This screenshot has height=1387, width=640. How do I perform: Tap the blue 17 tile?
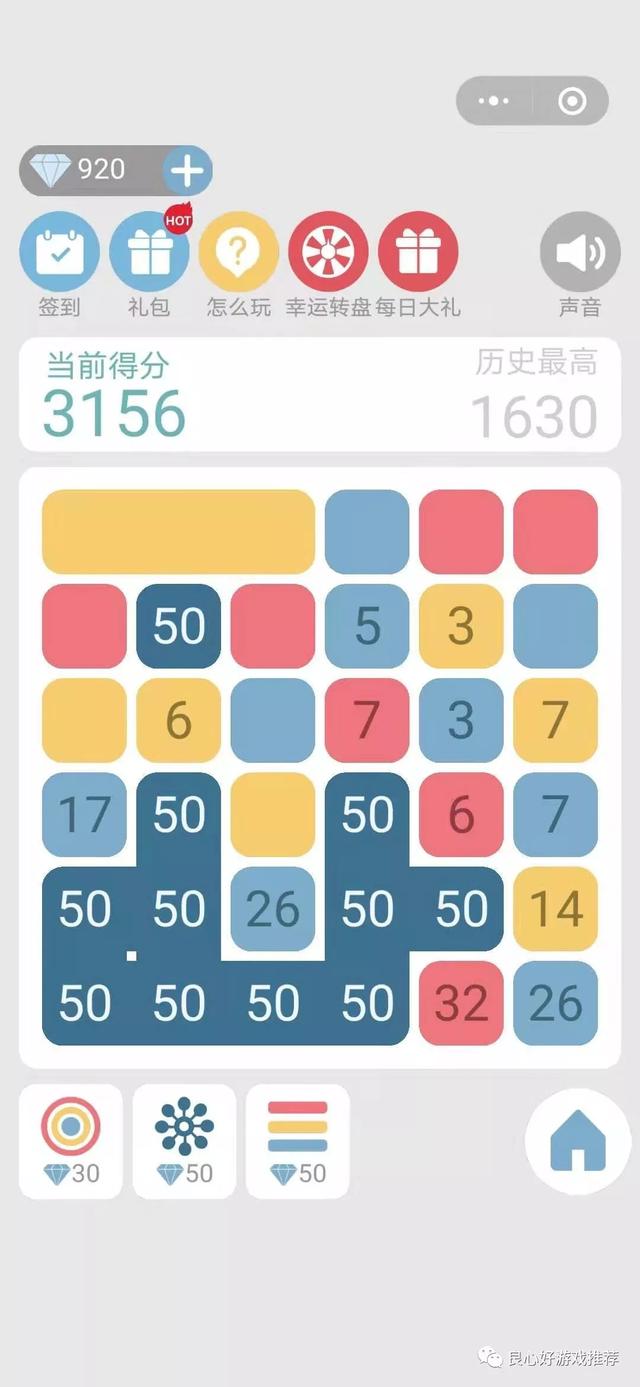[84, 815]
